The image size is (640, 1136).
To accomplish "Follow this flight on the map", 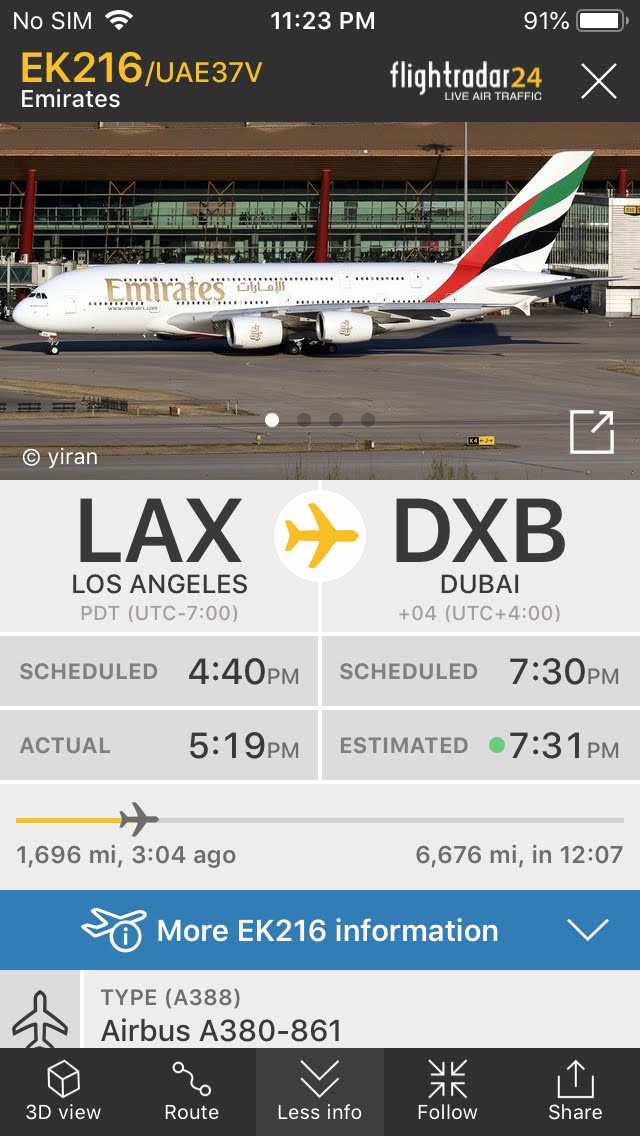I will coord(447,1092).
